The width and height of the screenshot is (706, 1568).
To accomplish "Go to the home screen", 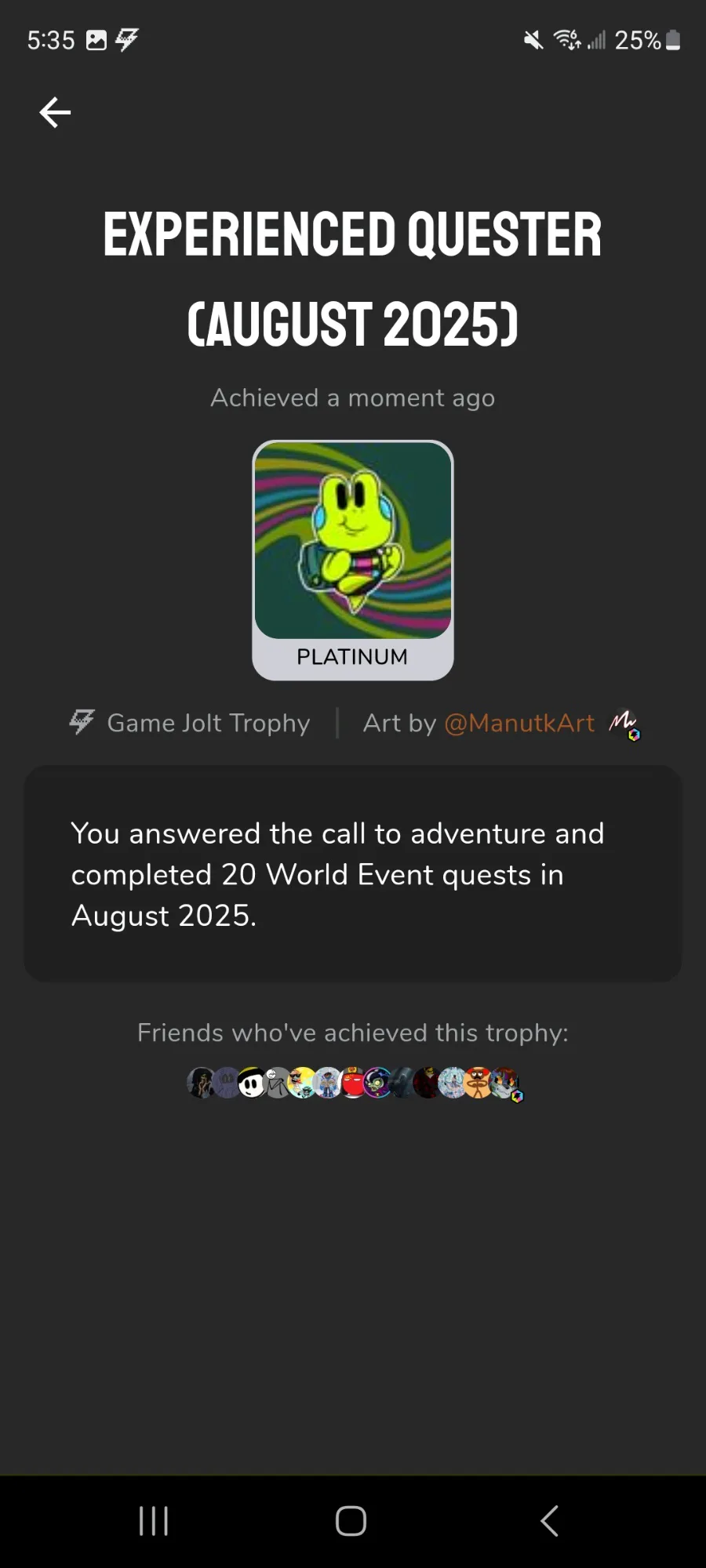I will point(351,1521).
